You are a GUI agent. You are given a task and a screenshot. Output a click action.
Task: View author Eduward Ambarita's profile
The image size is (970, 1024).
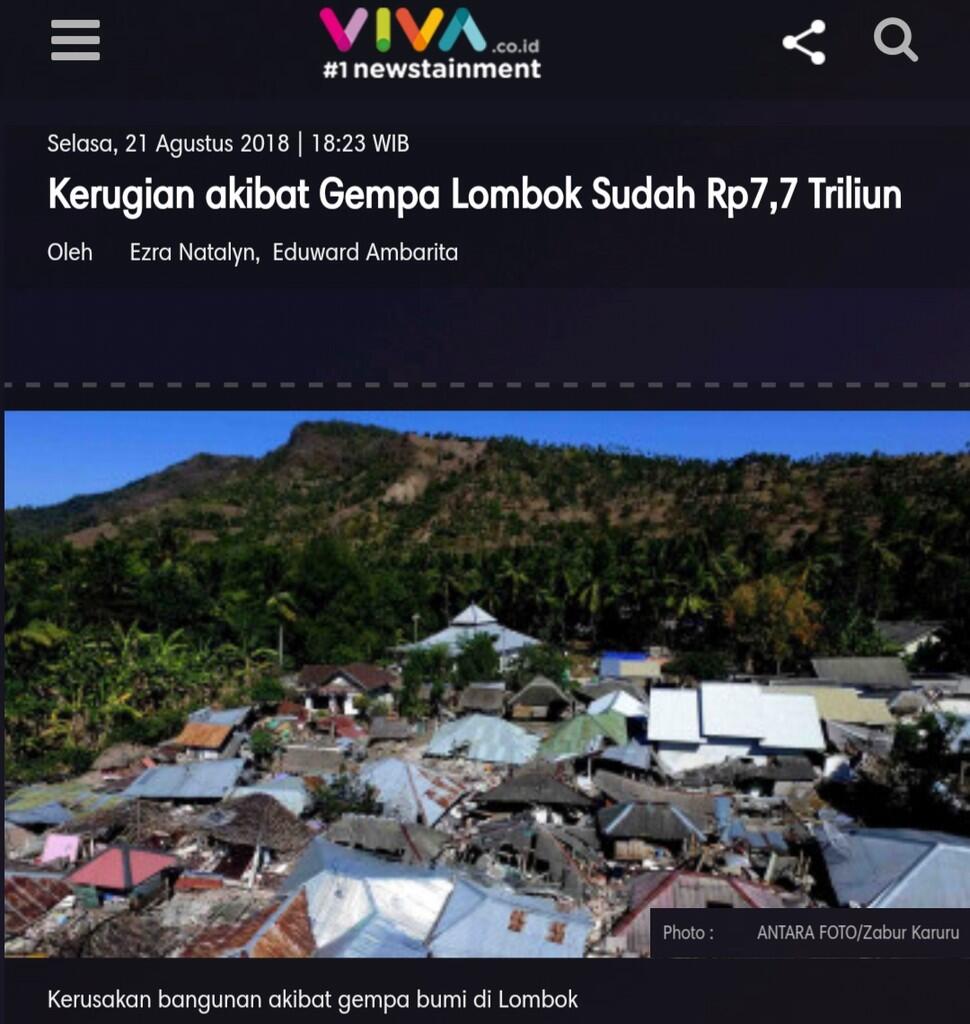tap(365, 252)
